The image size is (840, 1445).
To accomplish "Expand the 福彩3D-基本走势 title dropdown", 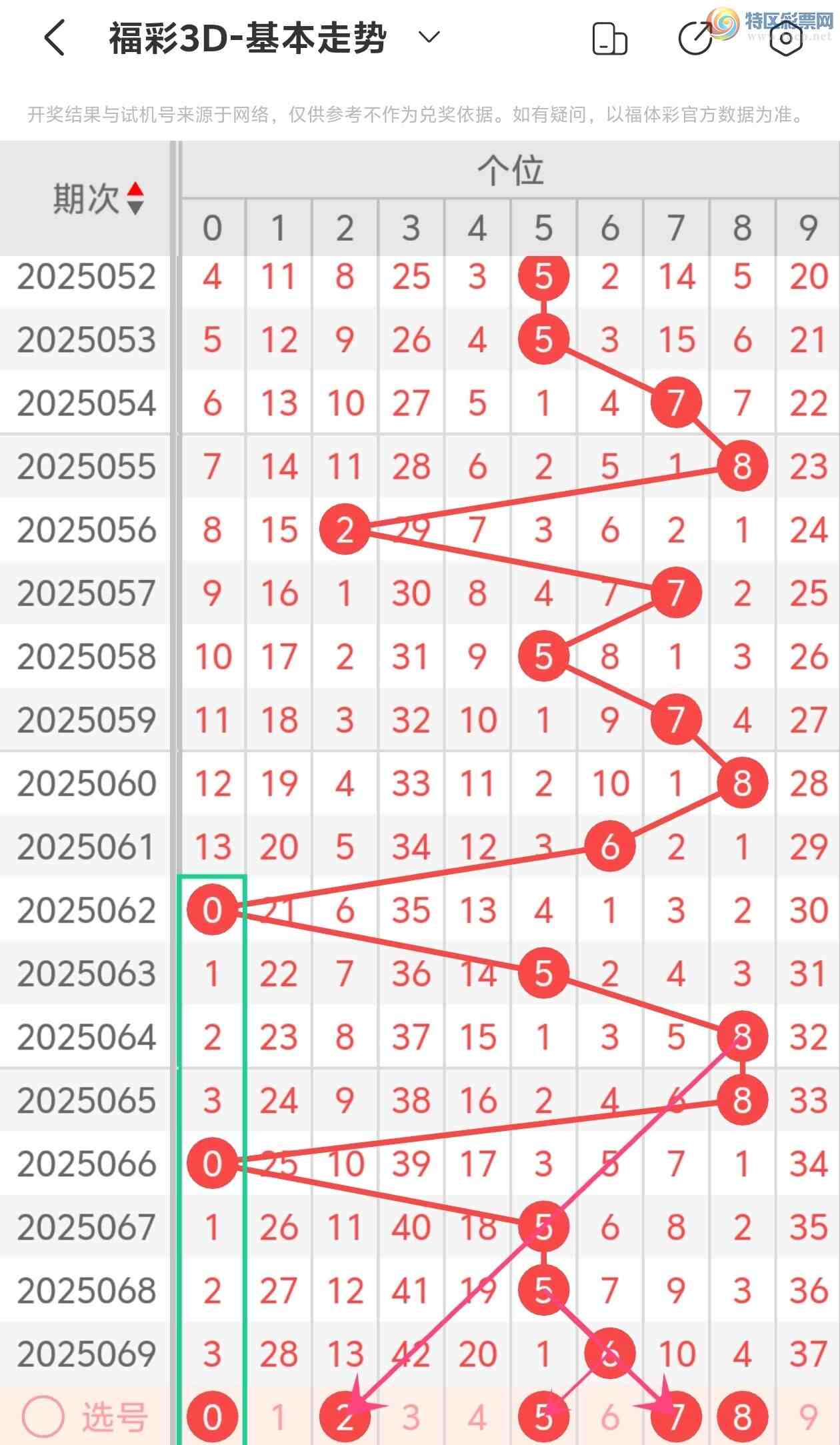I will (429, 37).
